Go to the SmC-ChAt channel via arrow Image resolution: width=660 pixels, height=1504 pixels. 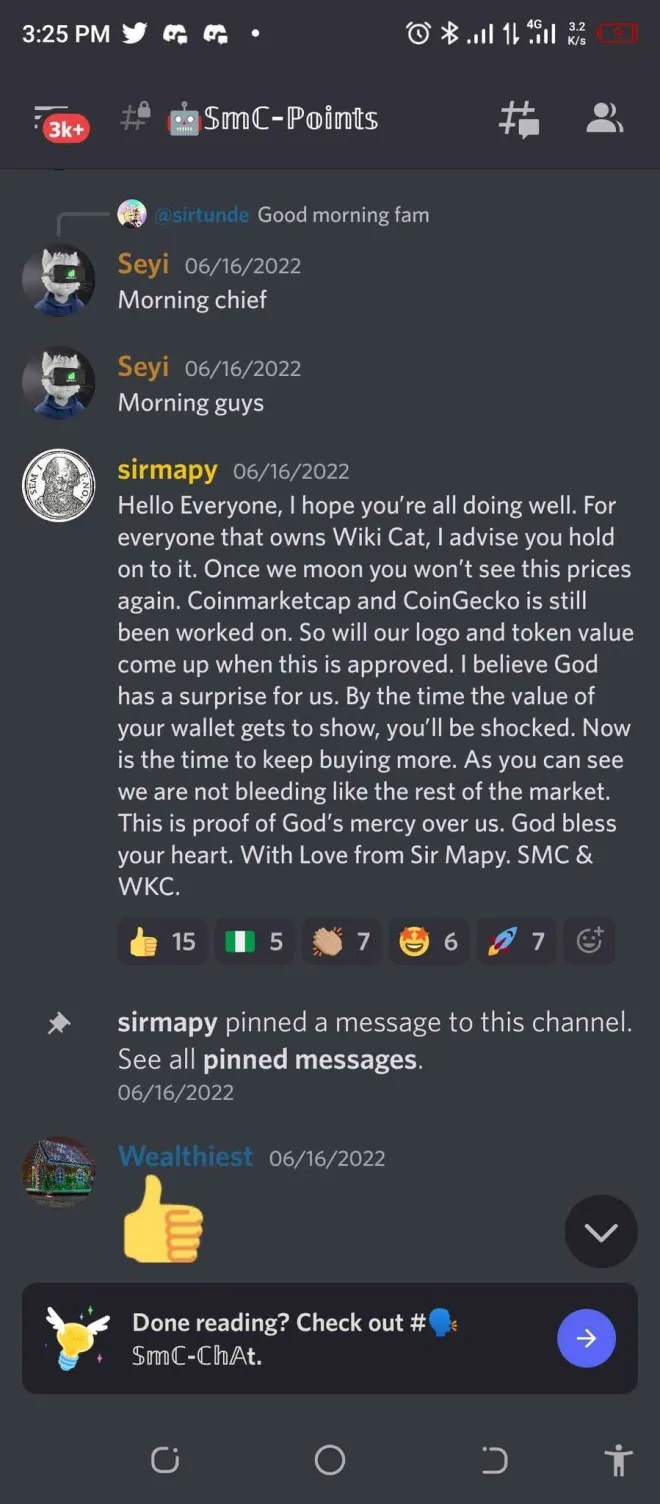tap(586, 1338)
